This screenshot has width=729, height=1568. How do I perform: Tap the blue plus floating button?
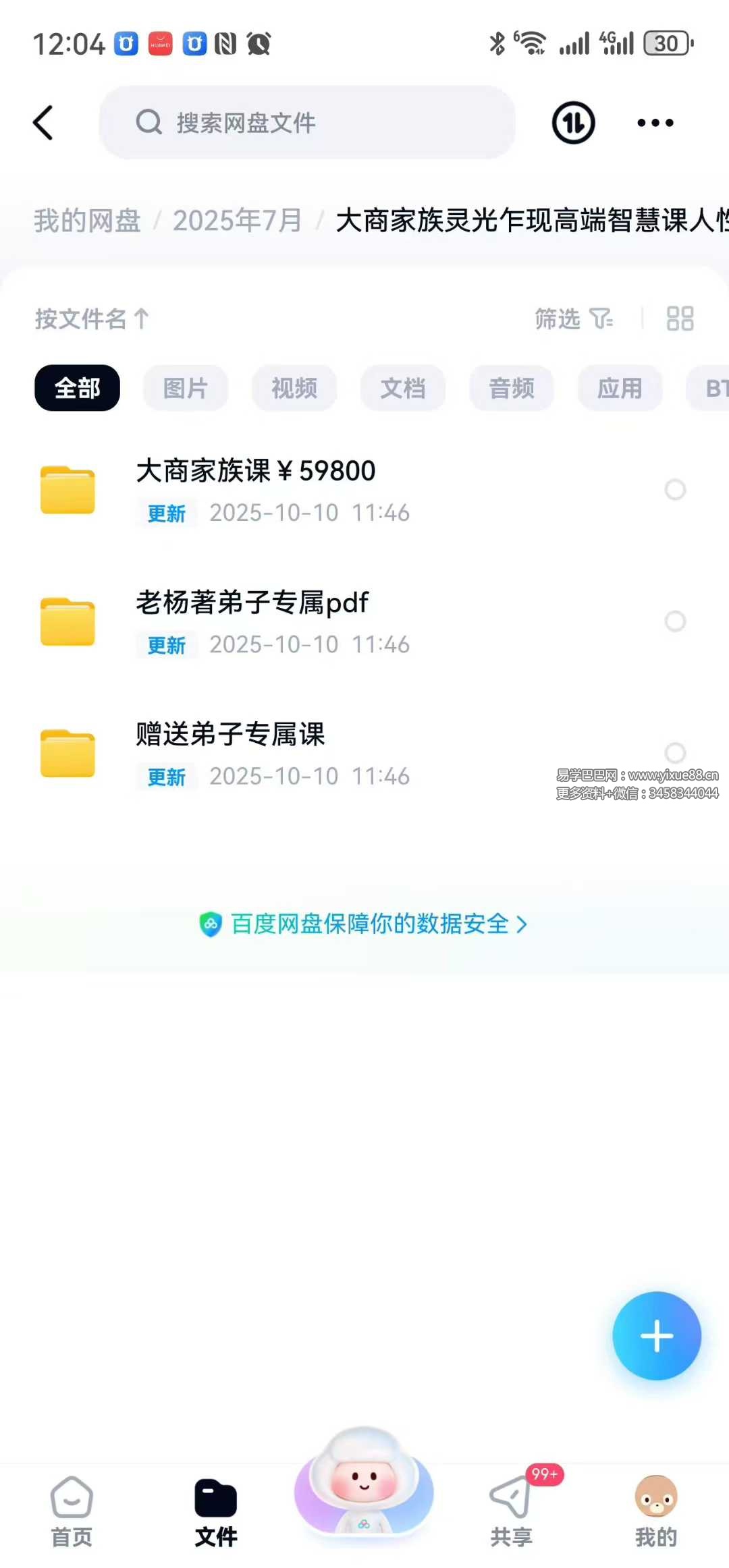coord(656,1336)
